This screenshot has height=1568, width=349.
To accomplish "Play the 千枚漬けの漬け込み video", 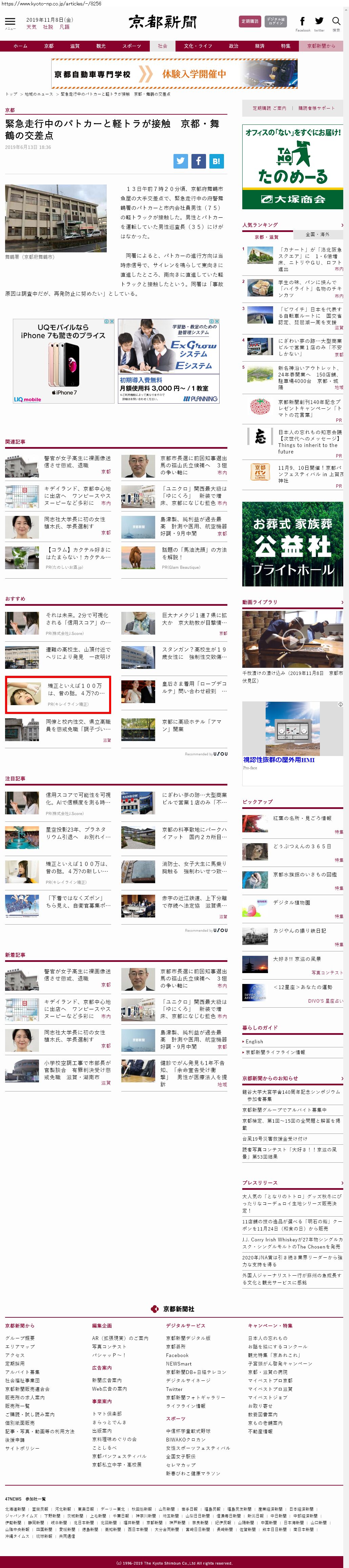I will pyautogui.click(x=292, y=639).
